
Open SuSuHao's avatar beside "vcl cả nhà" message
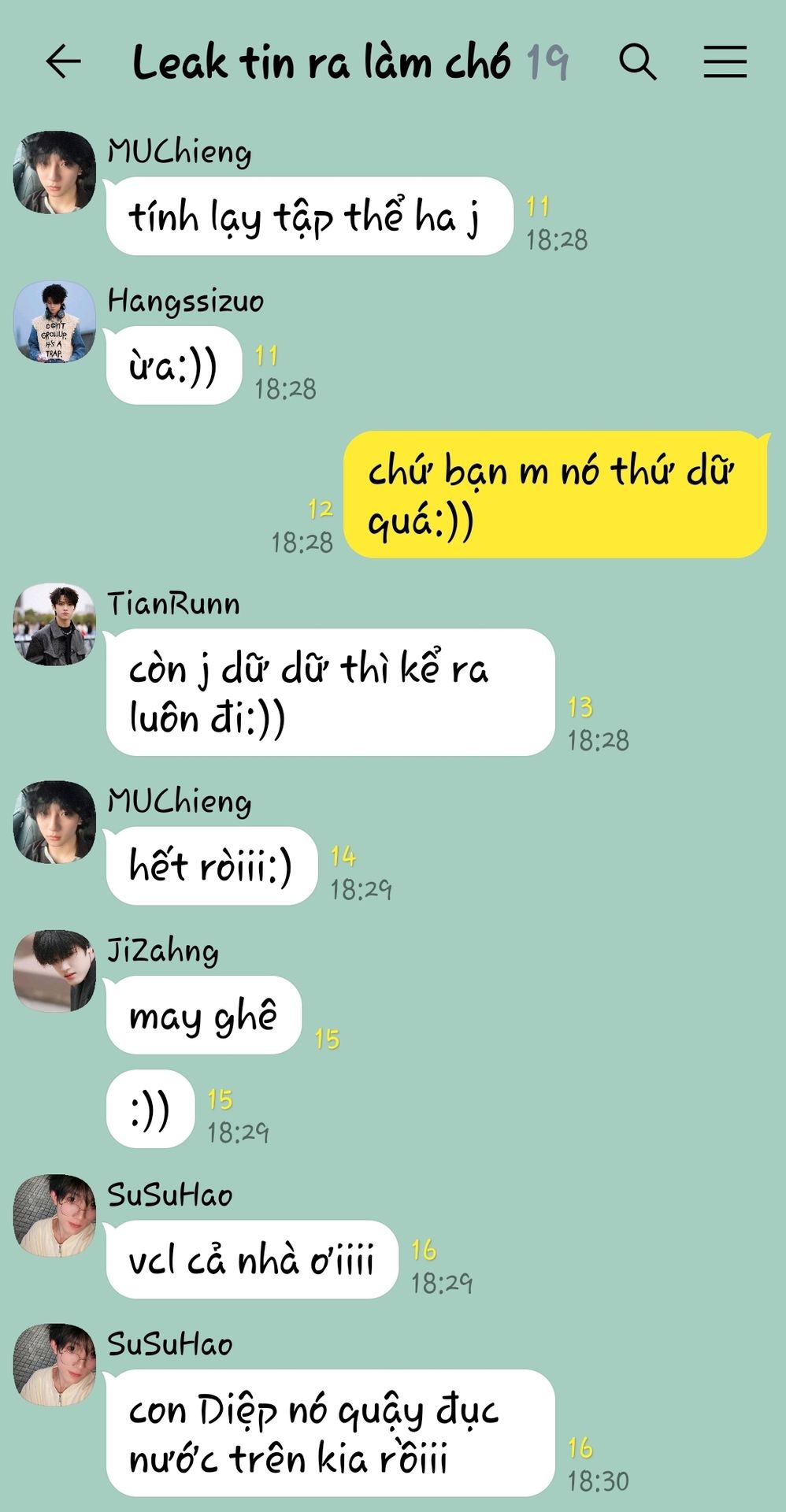(x=54, y=1215)
